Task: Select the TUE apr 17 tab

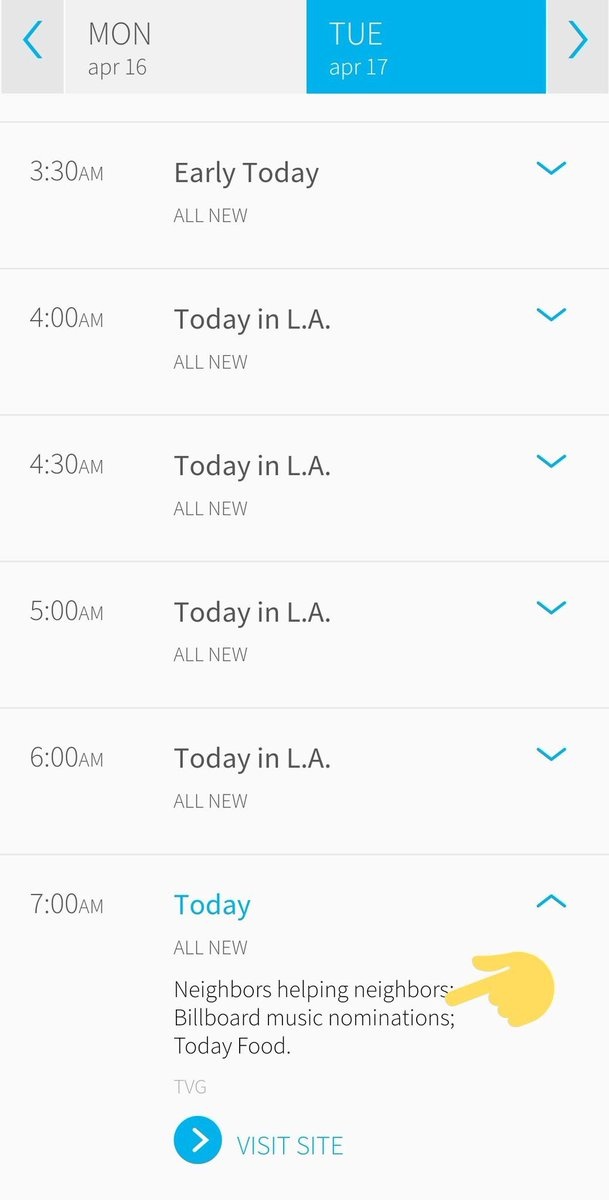Action: pyautogui.click(x=426, y=47)
